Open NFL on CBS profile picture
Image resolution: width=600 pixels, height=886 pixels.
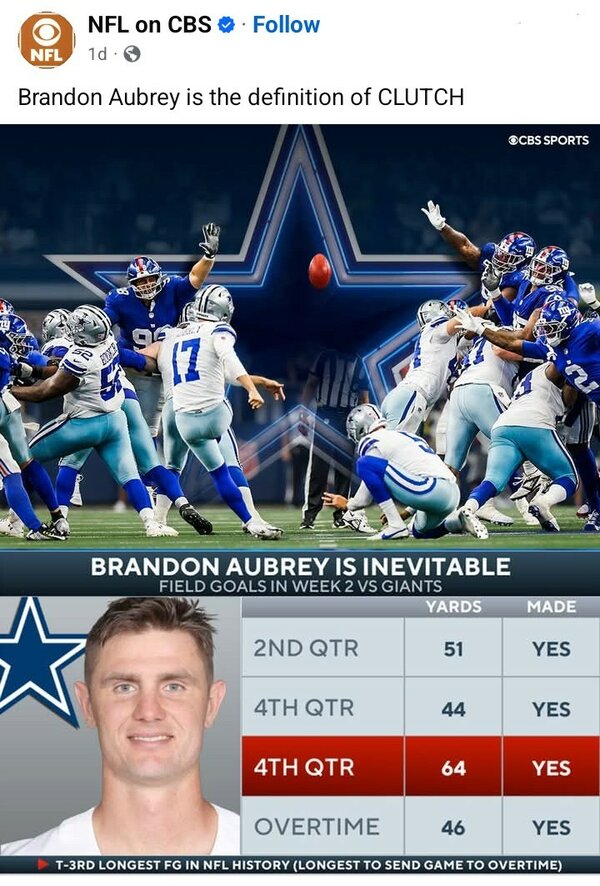(x=46, y=40)
